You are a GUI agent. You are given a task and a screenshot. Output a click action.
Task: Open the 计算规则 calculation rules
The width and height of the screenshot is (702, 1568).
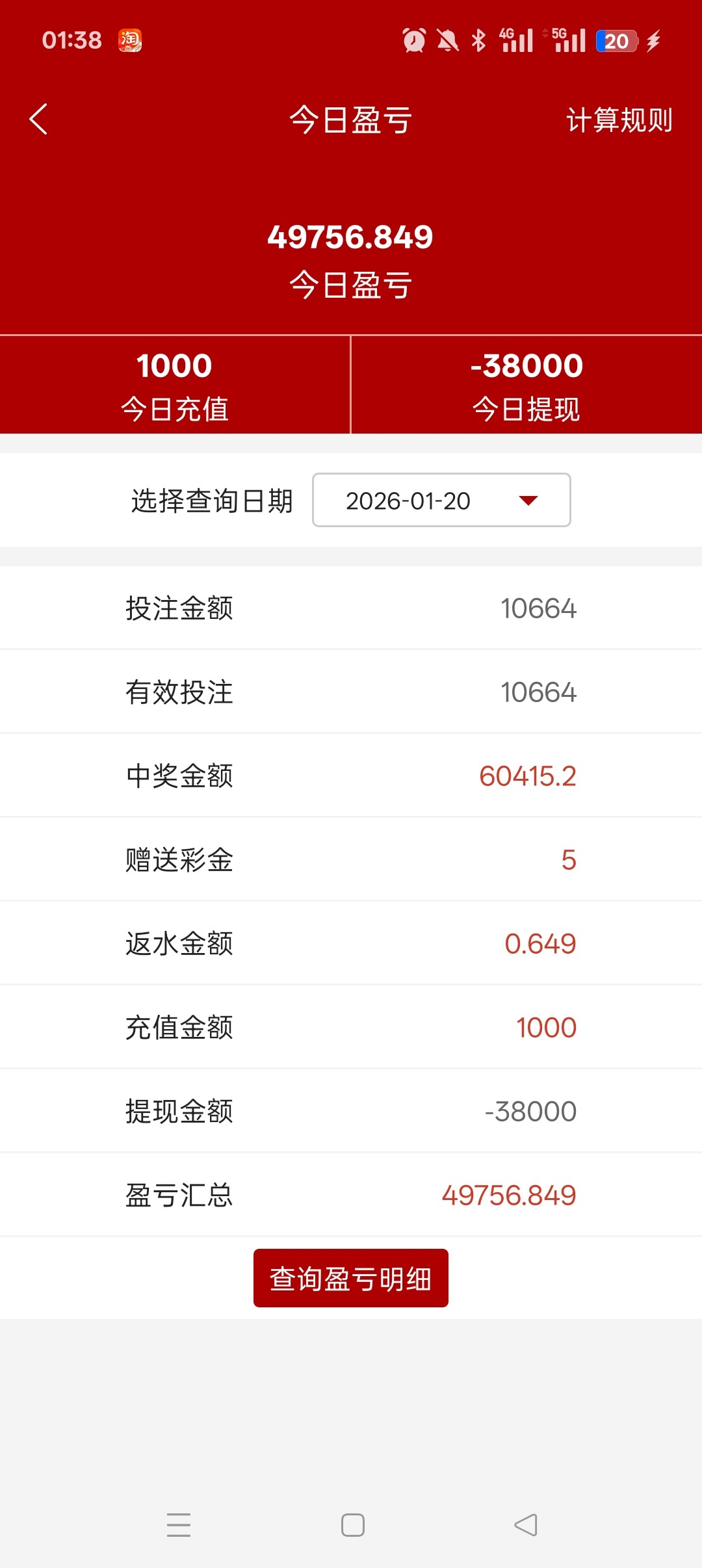point(619,120)
